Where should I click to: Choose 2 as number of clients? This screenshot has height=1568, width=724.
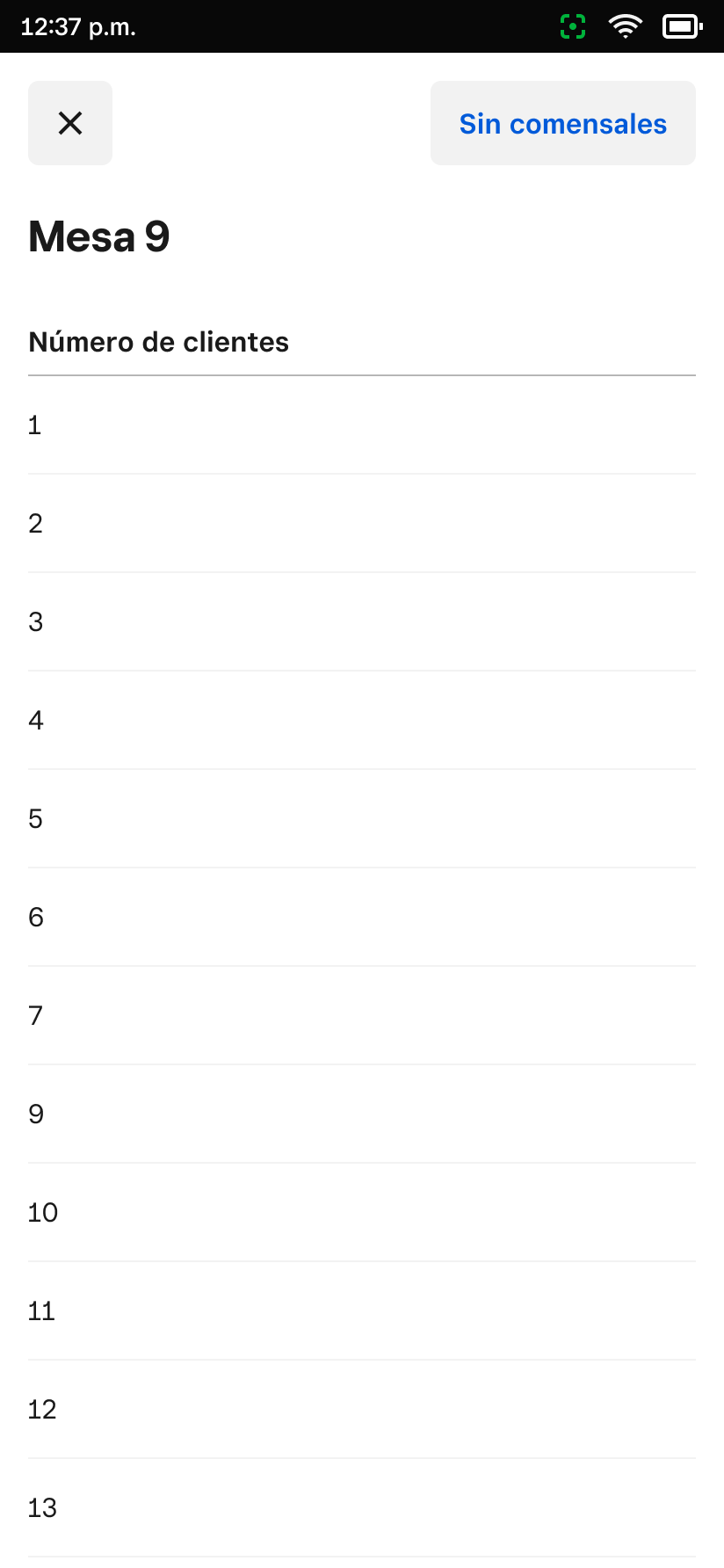[362, 524]
